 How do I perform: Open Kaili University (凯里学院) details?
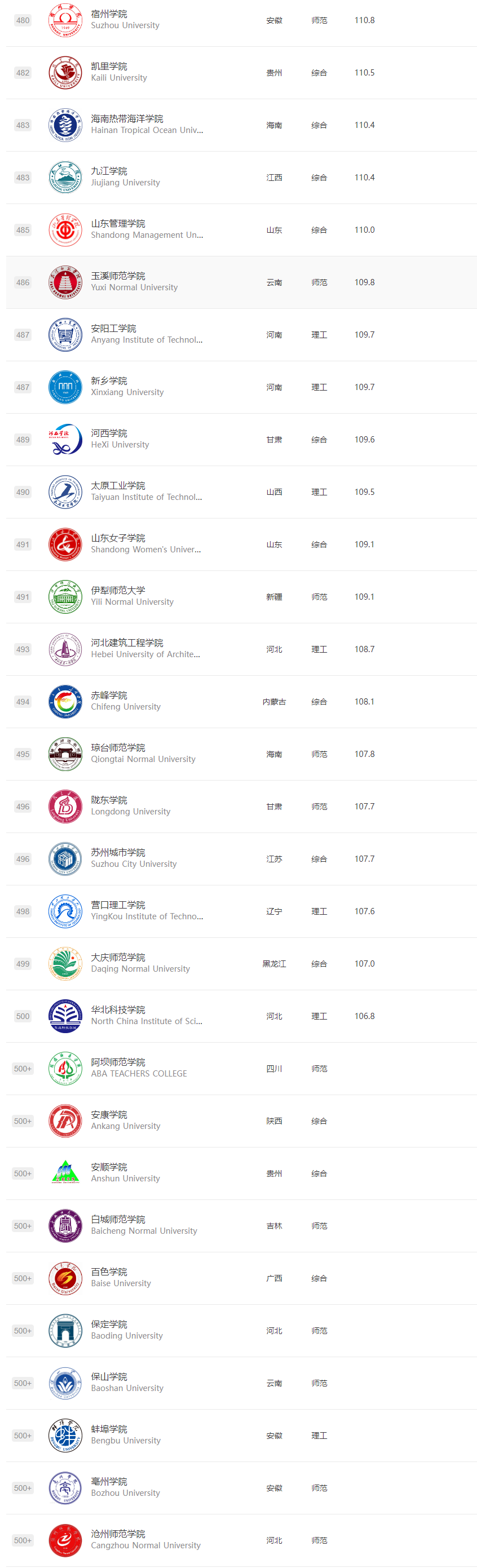tap(109, 67)
